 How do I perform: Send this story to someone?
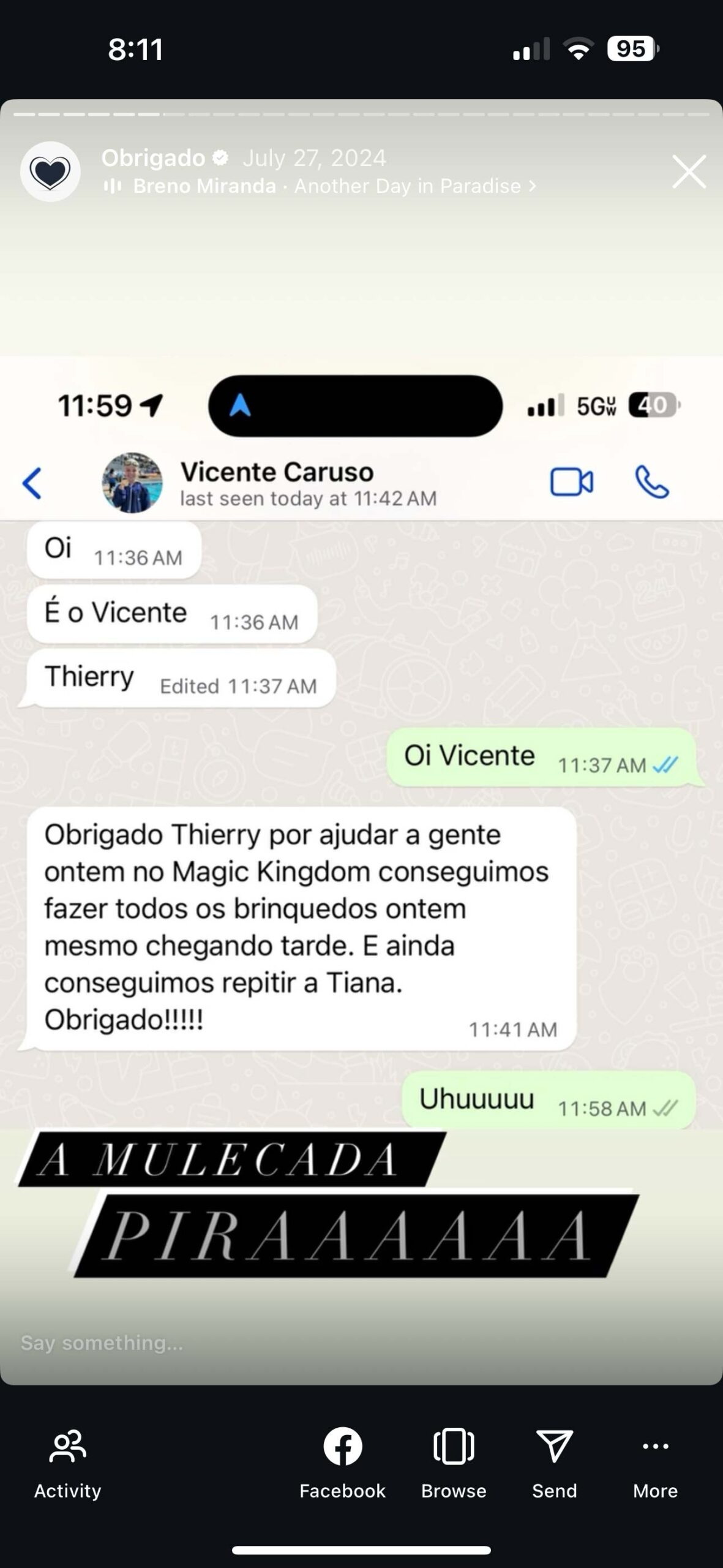554,1464
